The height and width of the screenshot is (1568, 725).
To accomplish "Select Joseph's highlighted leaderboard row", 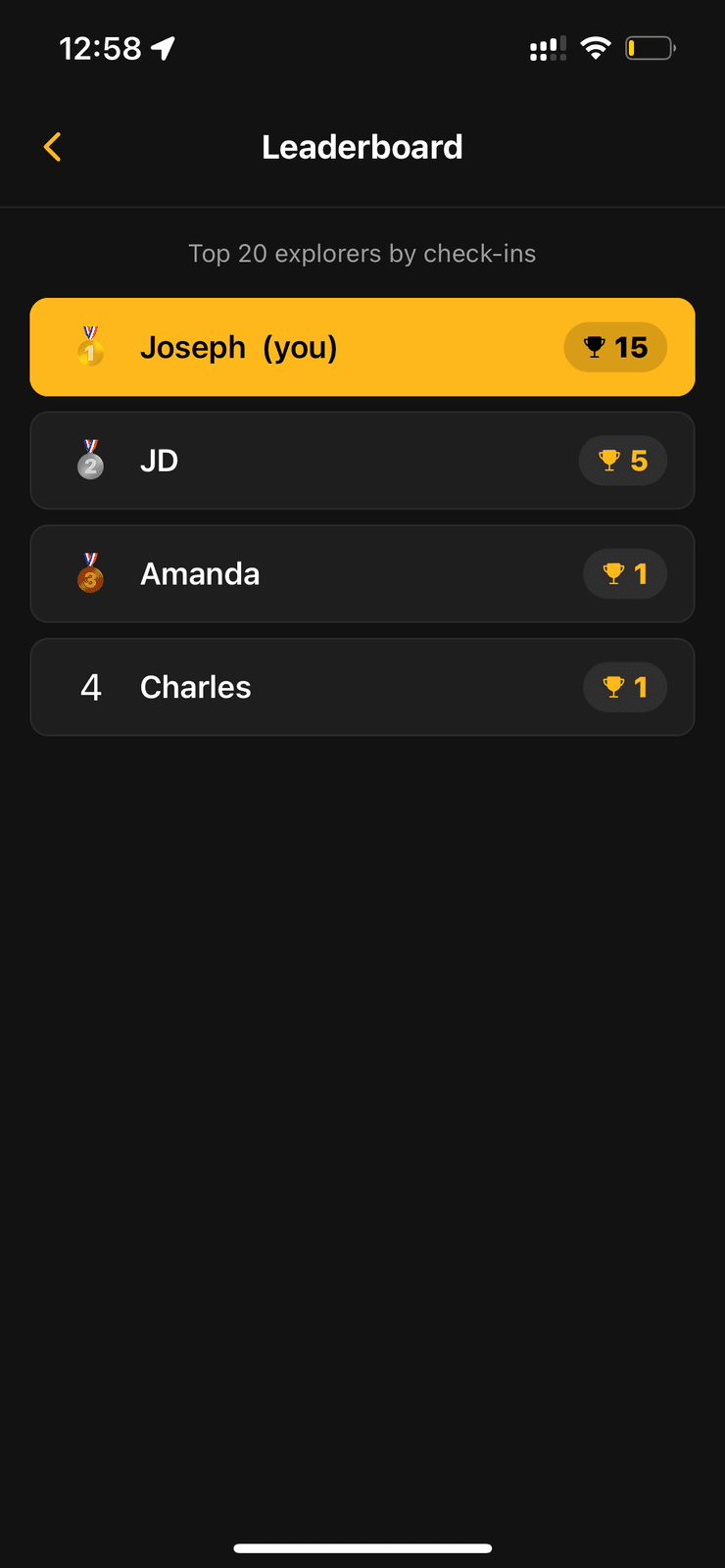I will [x=362, y=347].
